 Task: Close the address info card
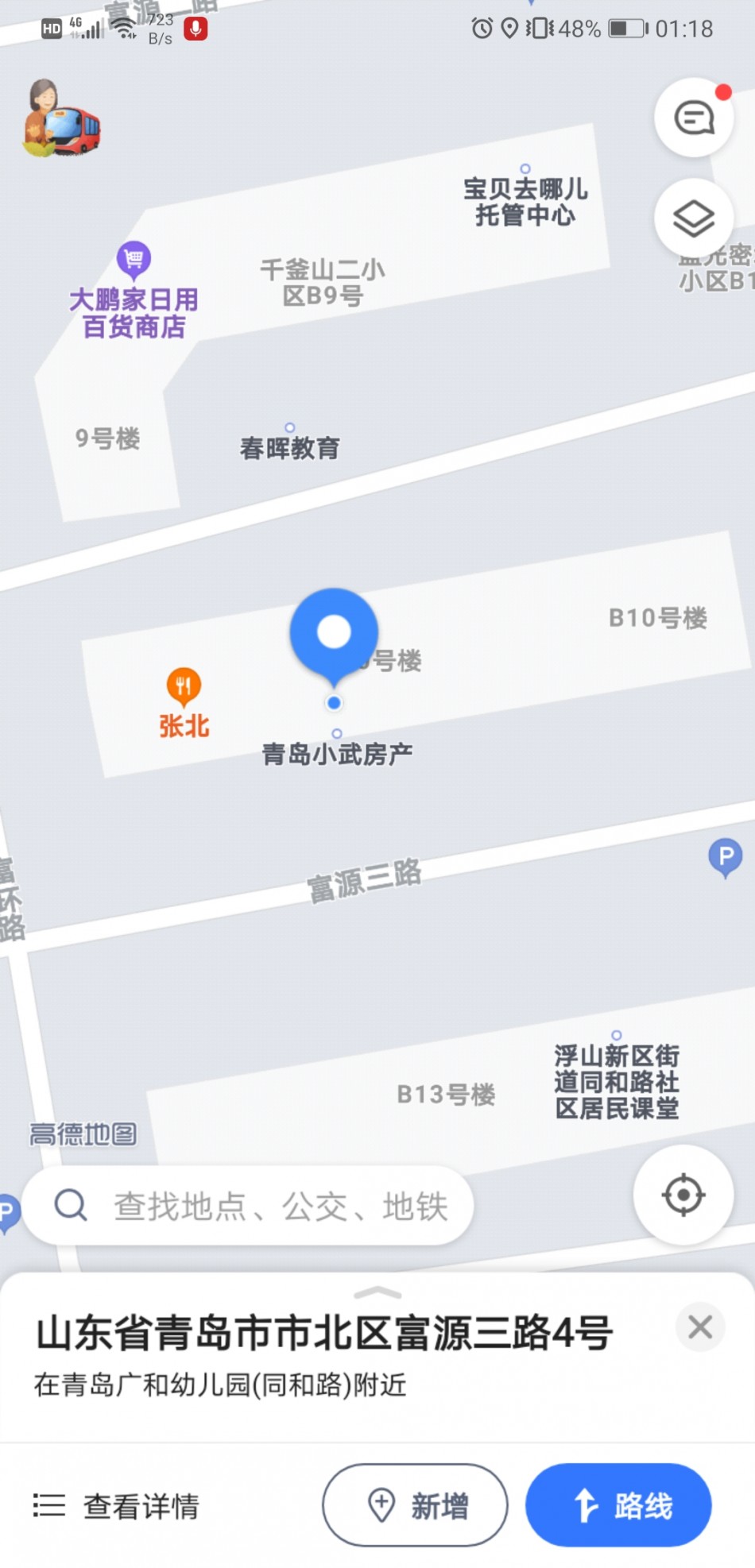click(699, 1327)
